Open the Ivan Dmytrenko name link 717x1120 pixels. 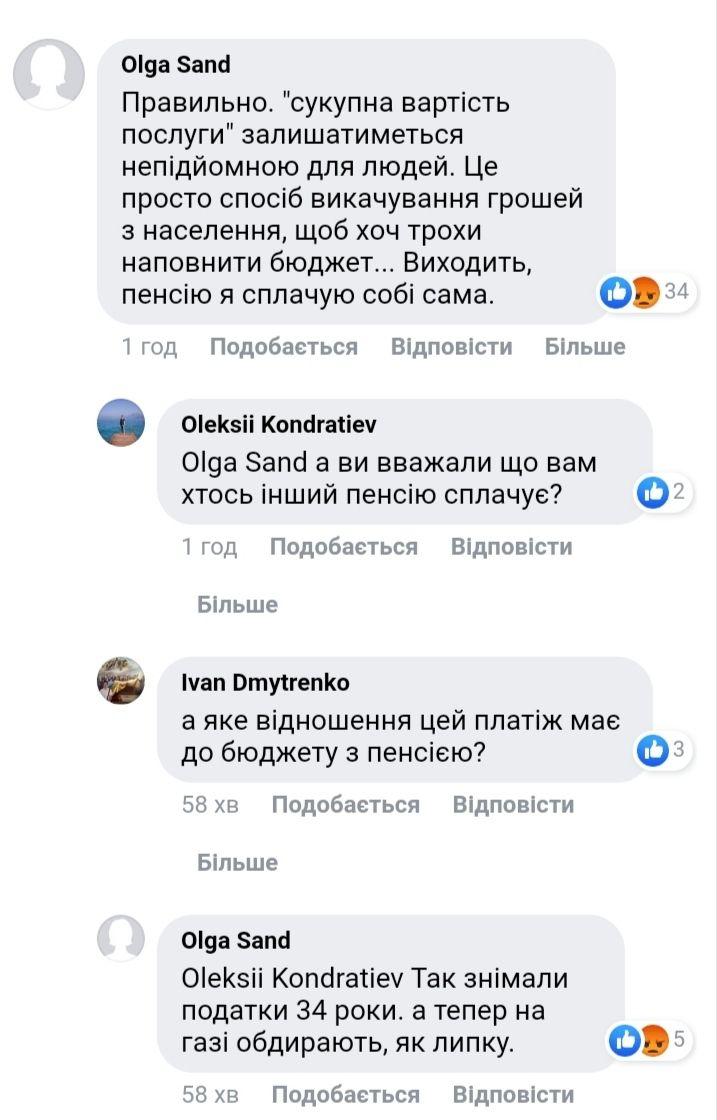[265, 683]
